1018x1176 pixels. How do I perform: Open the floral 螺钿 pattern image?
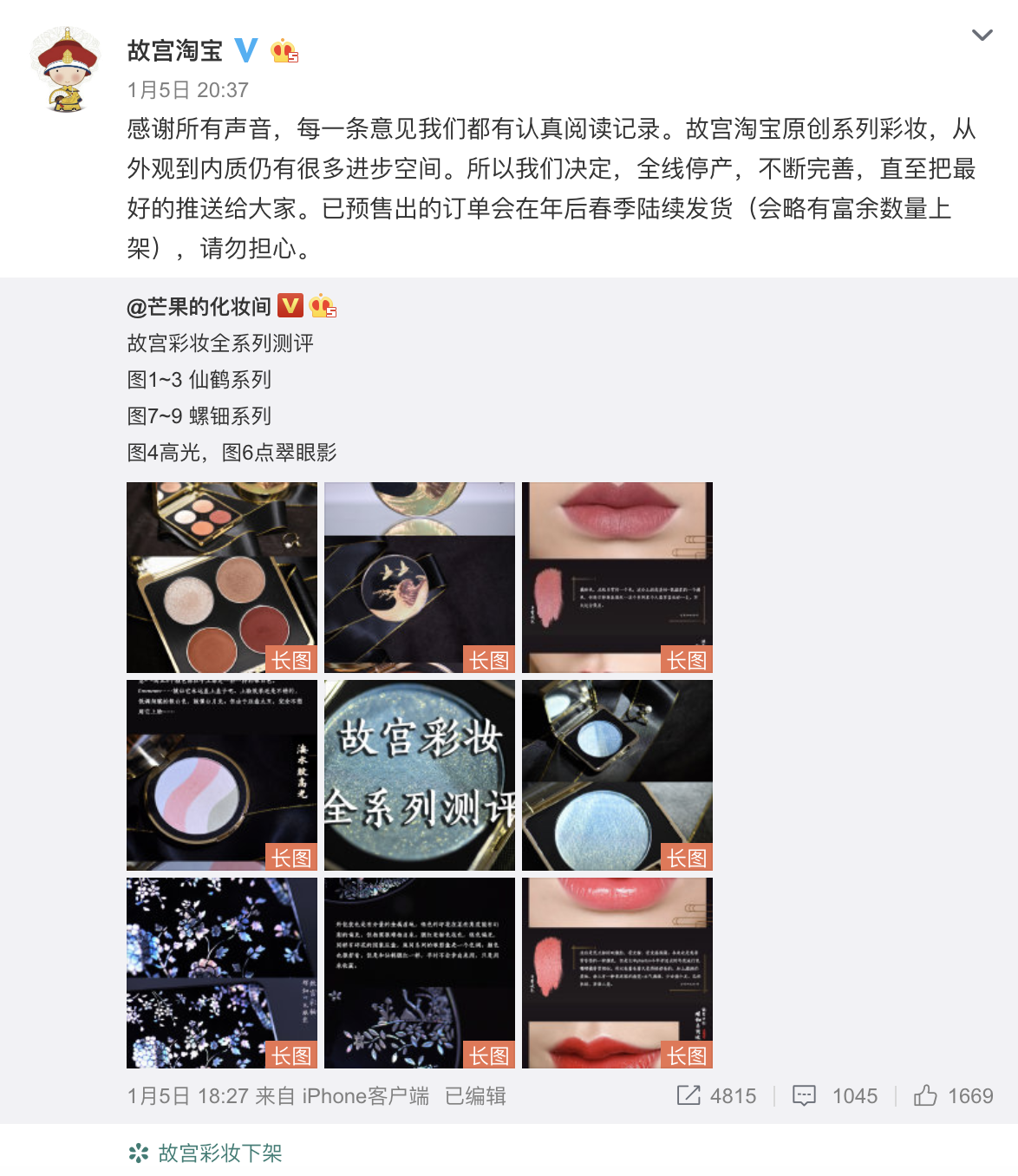coord(222,973)
